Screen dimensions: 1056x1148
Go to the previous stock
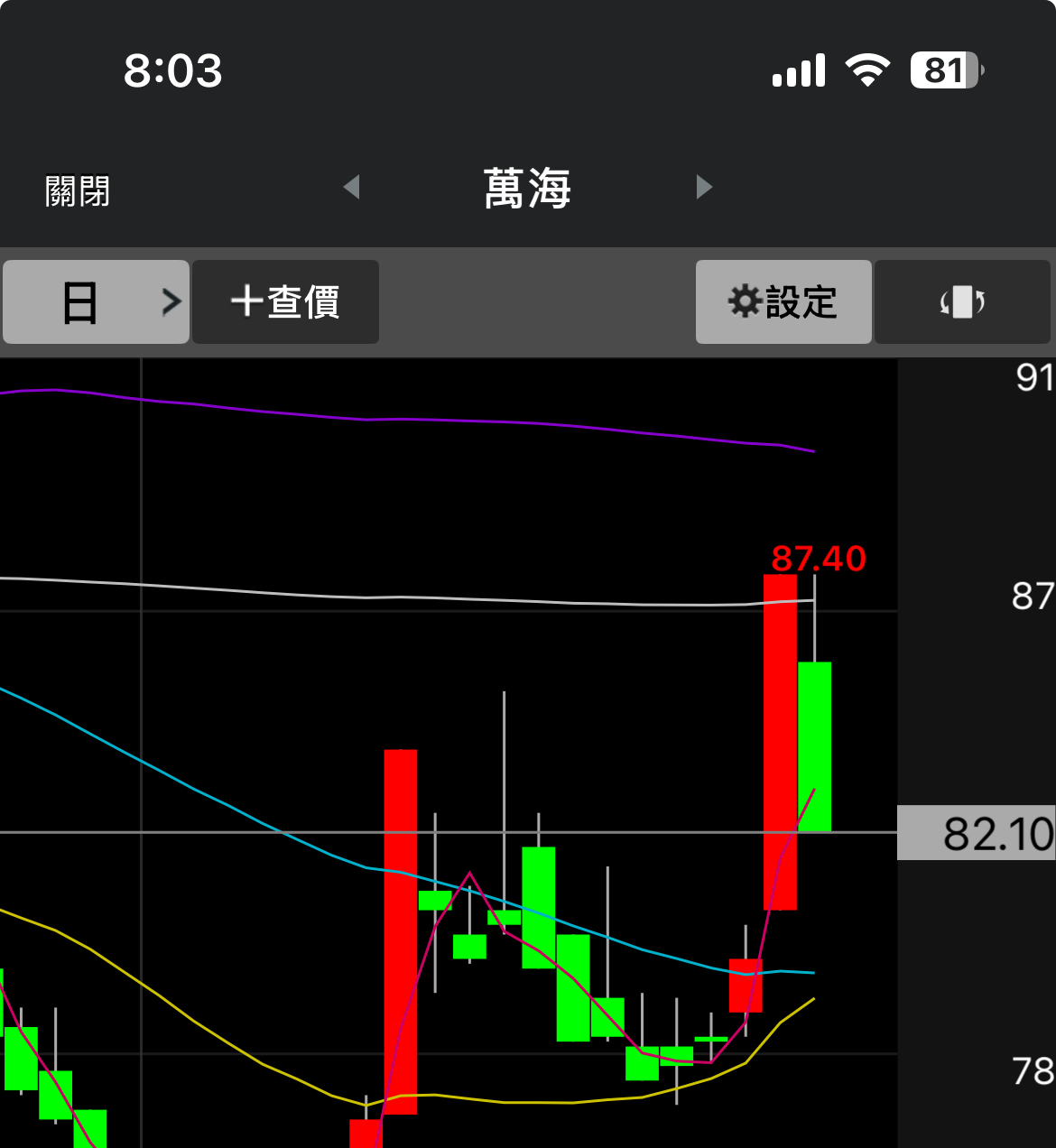point(352,187)
